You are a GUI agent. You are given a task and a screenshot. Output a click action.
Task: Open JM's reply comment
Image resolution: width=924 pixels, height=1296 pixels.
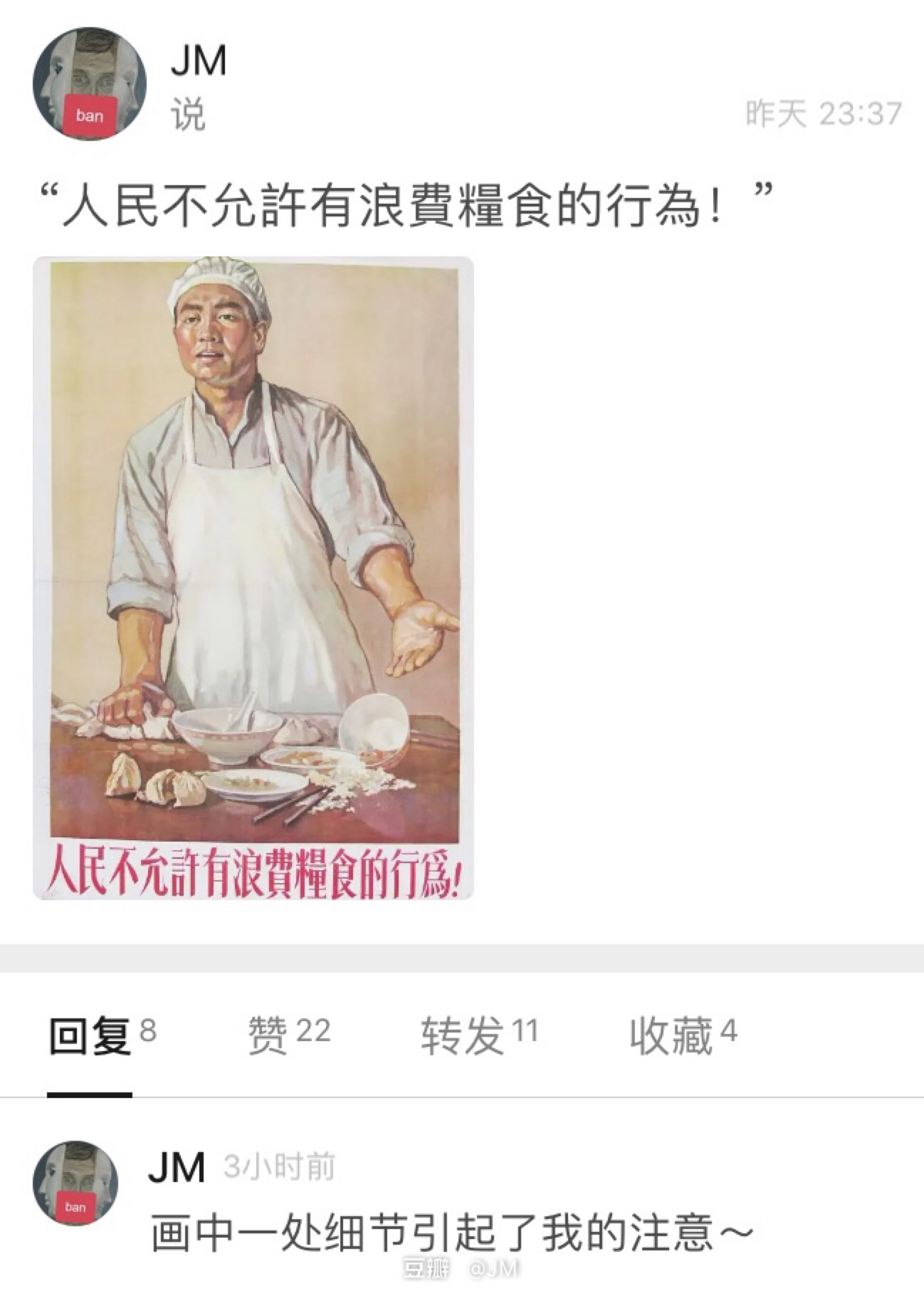tap(451, 1234)
